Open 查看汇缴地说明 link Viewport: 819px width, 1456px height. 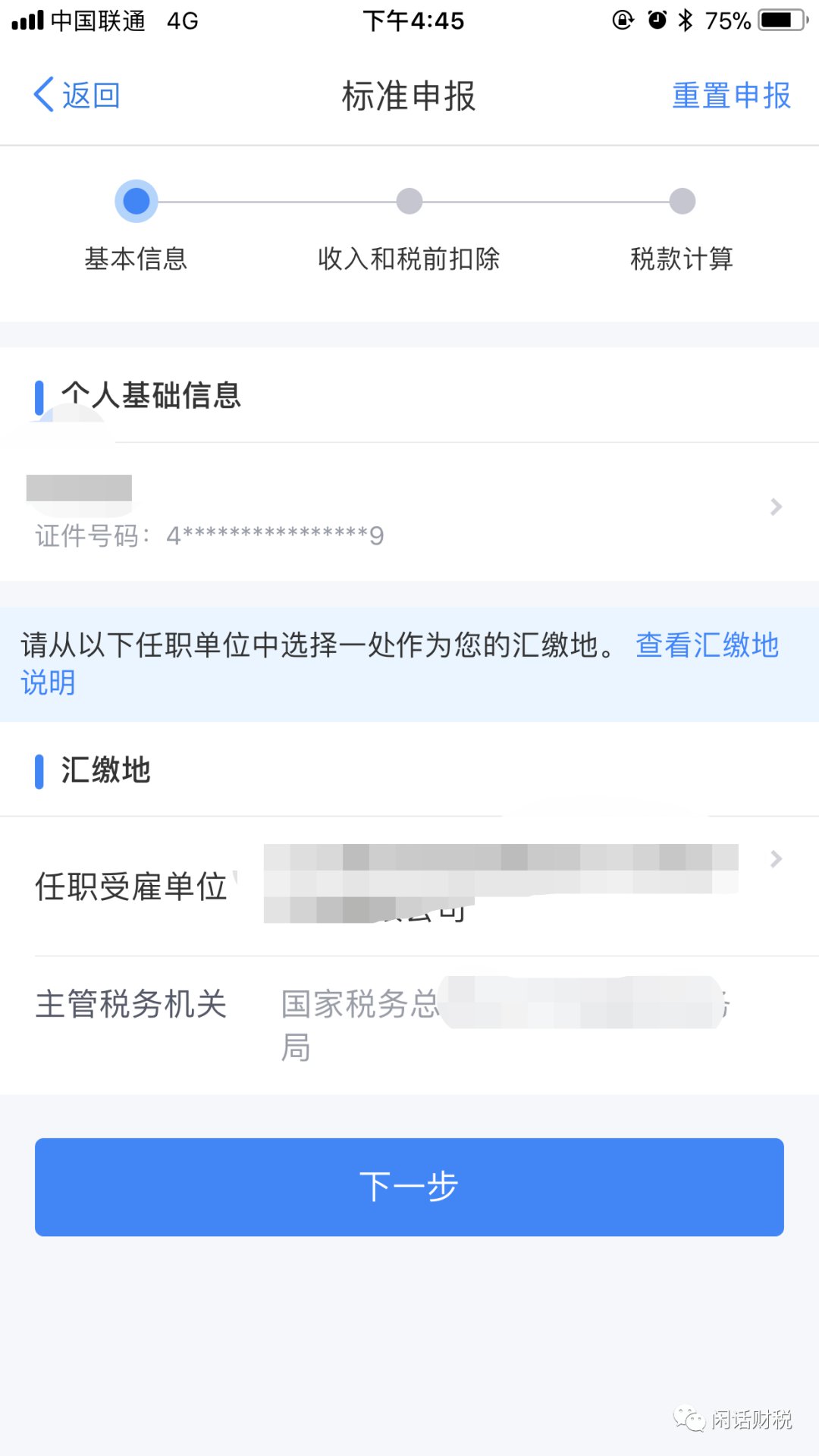tap(706, 645)
